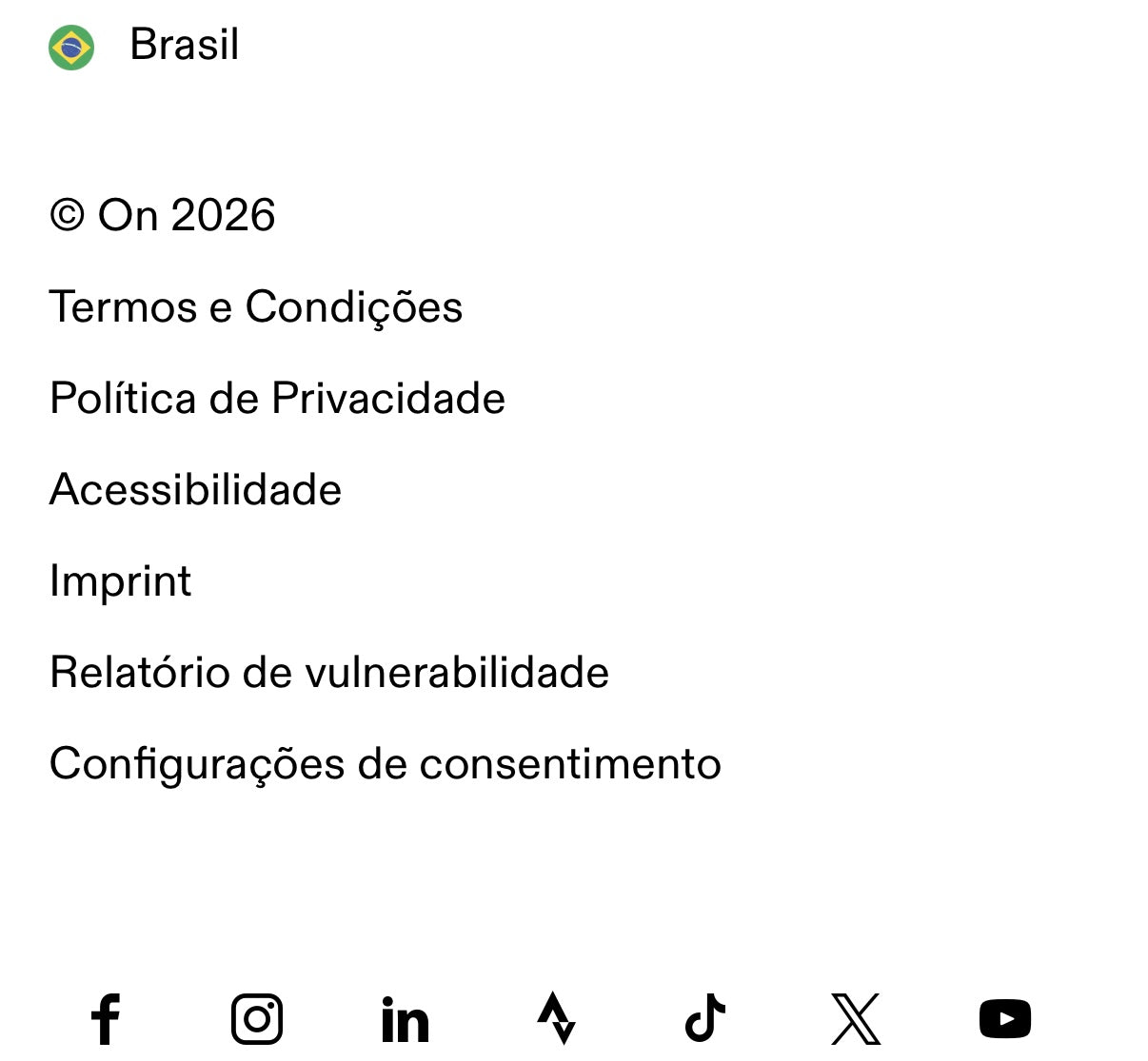This screenshot has width=1148, height=1061.
Task: Open Configurações de consentimento
Action: click(x=385, y=764)
